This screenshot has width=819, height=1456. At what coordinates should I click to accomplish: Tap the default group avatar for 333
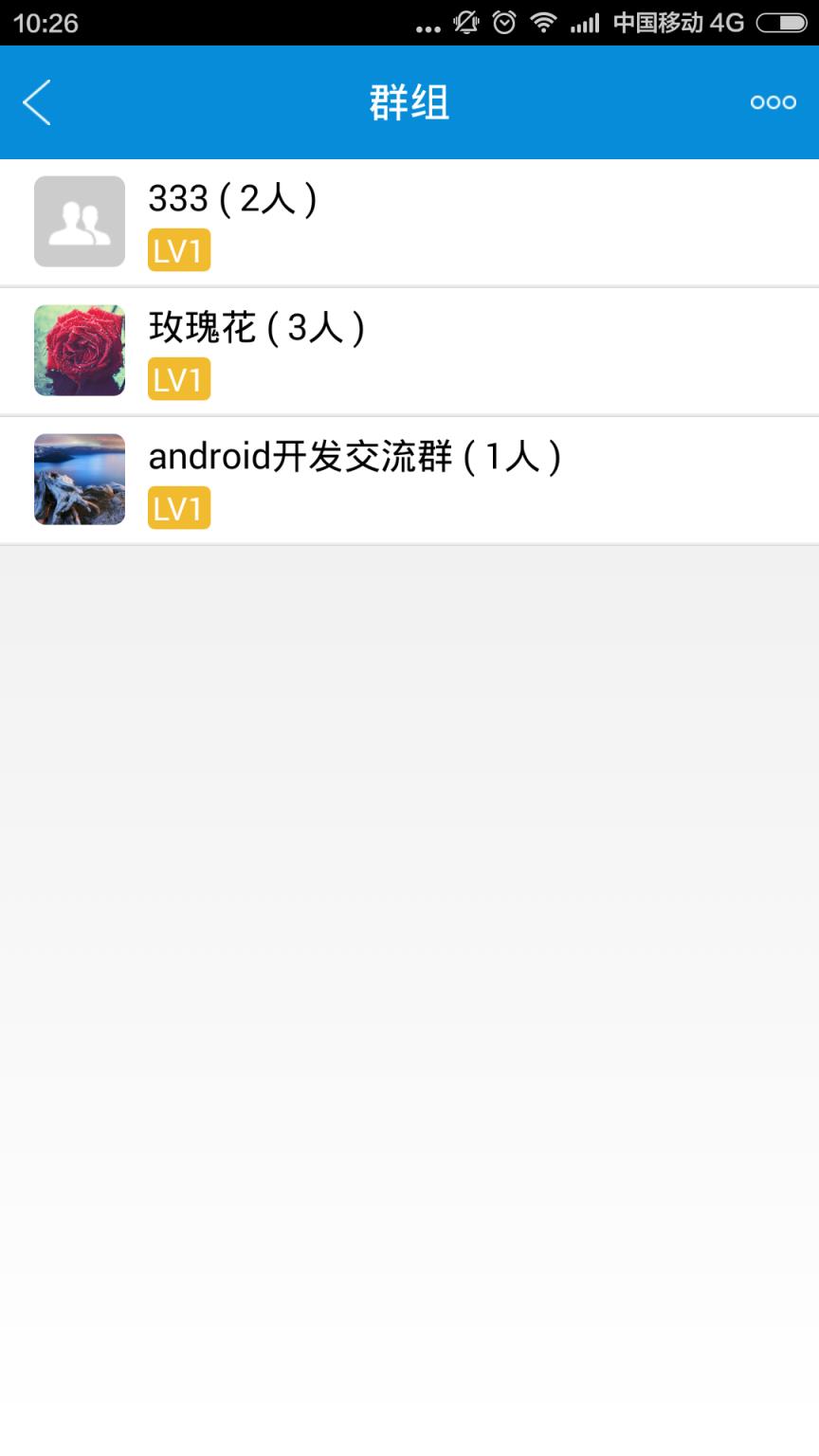79,221
